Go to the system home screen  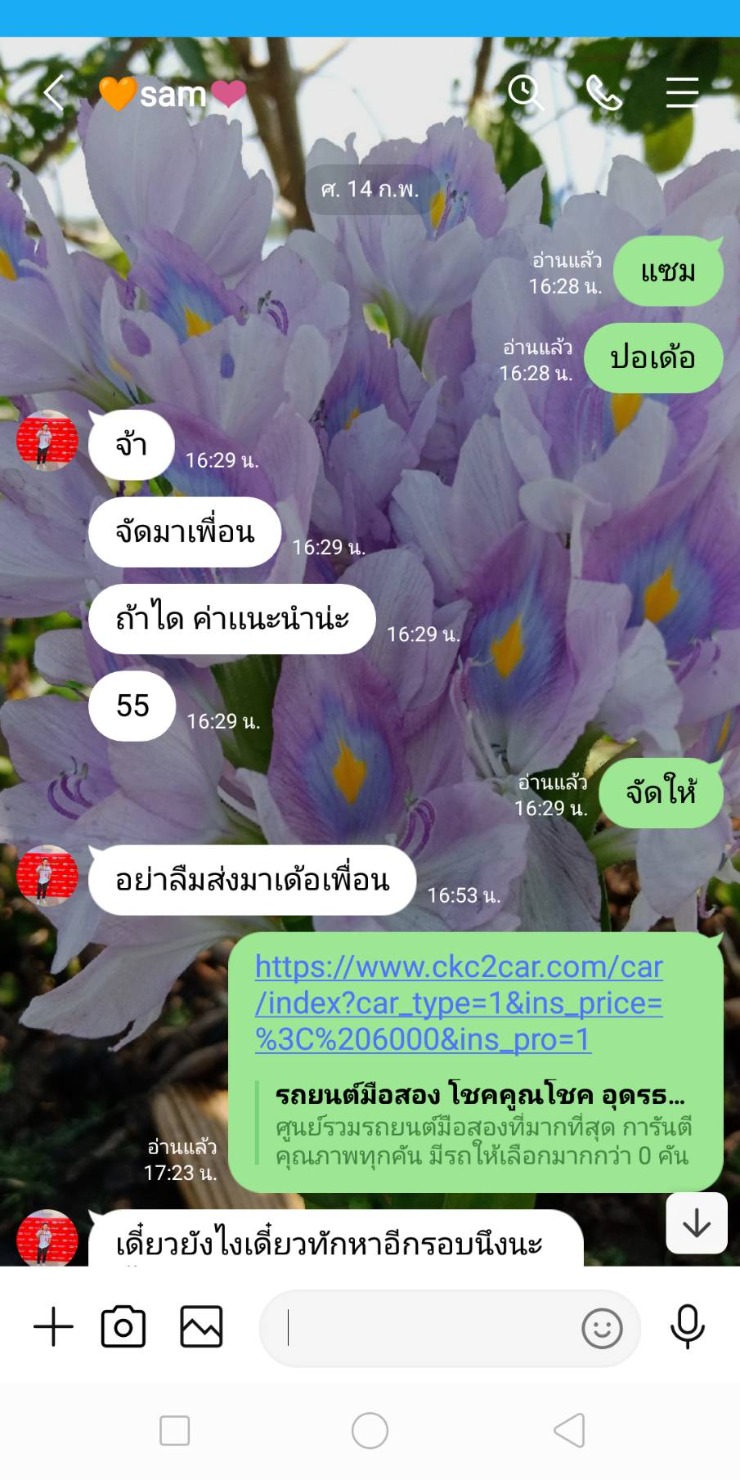coord(370,1431)
